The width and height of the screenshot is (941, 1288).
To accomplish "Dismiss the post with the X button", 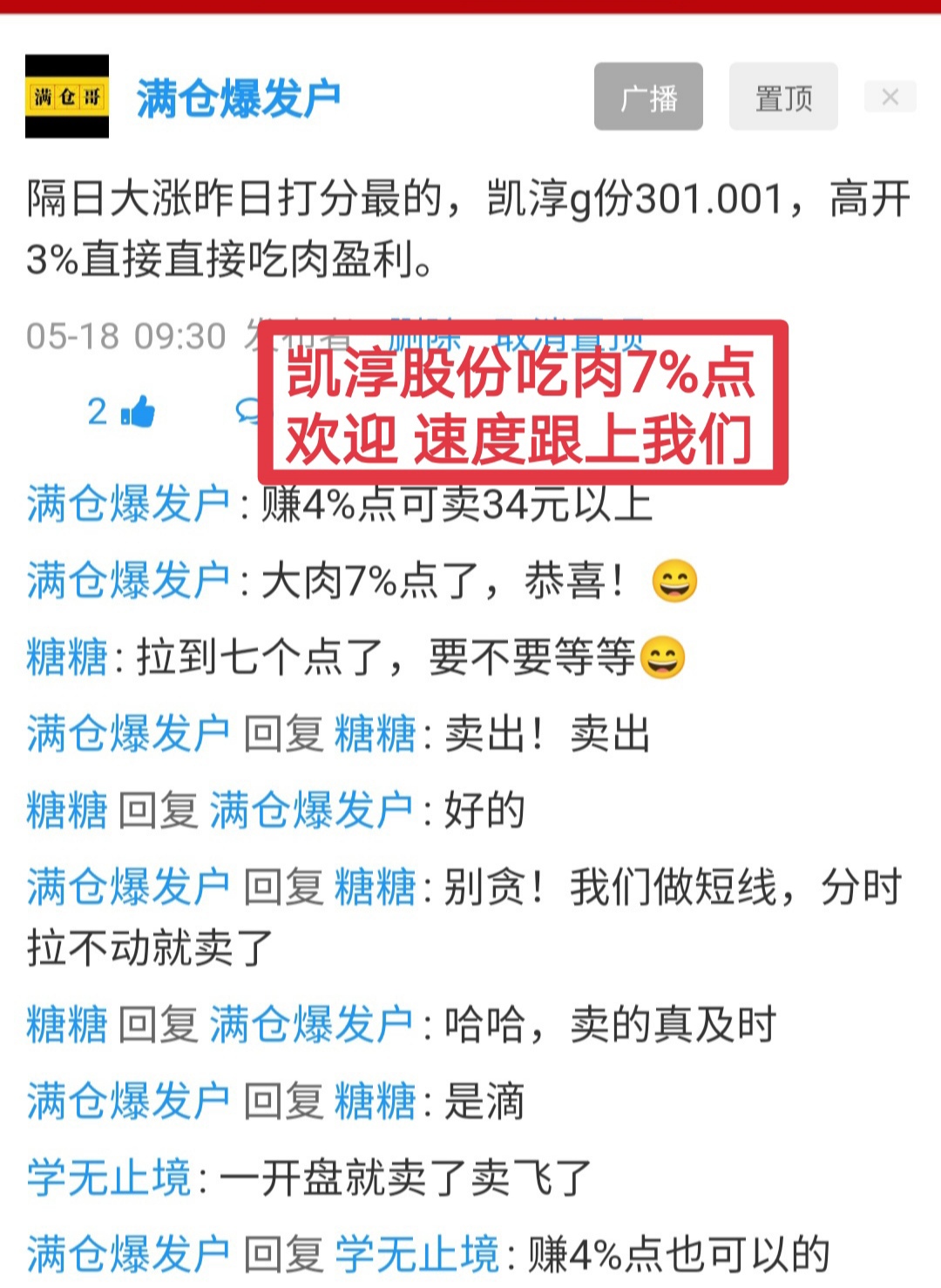I will coord(890,97).
